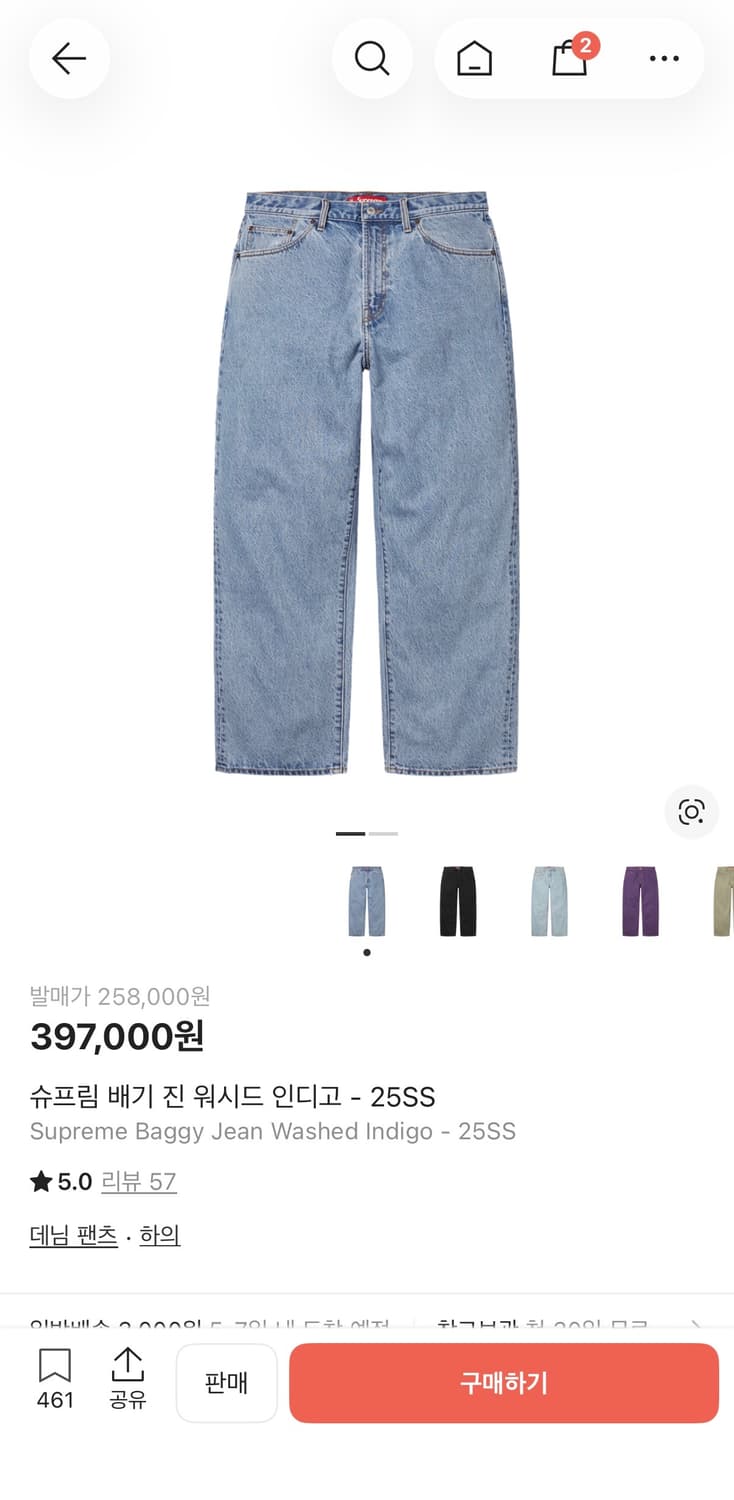Select the black jeans color variant

456,898
